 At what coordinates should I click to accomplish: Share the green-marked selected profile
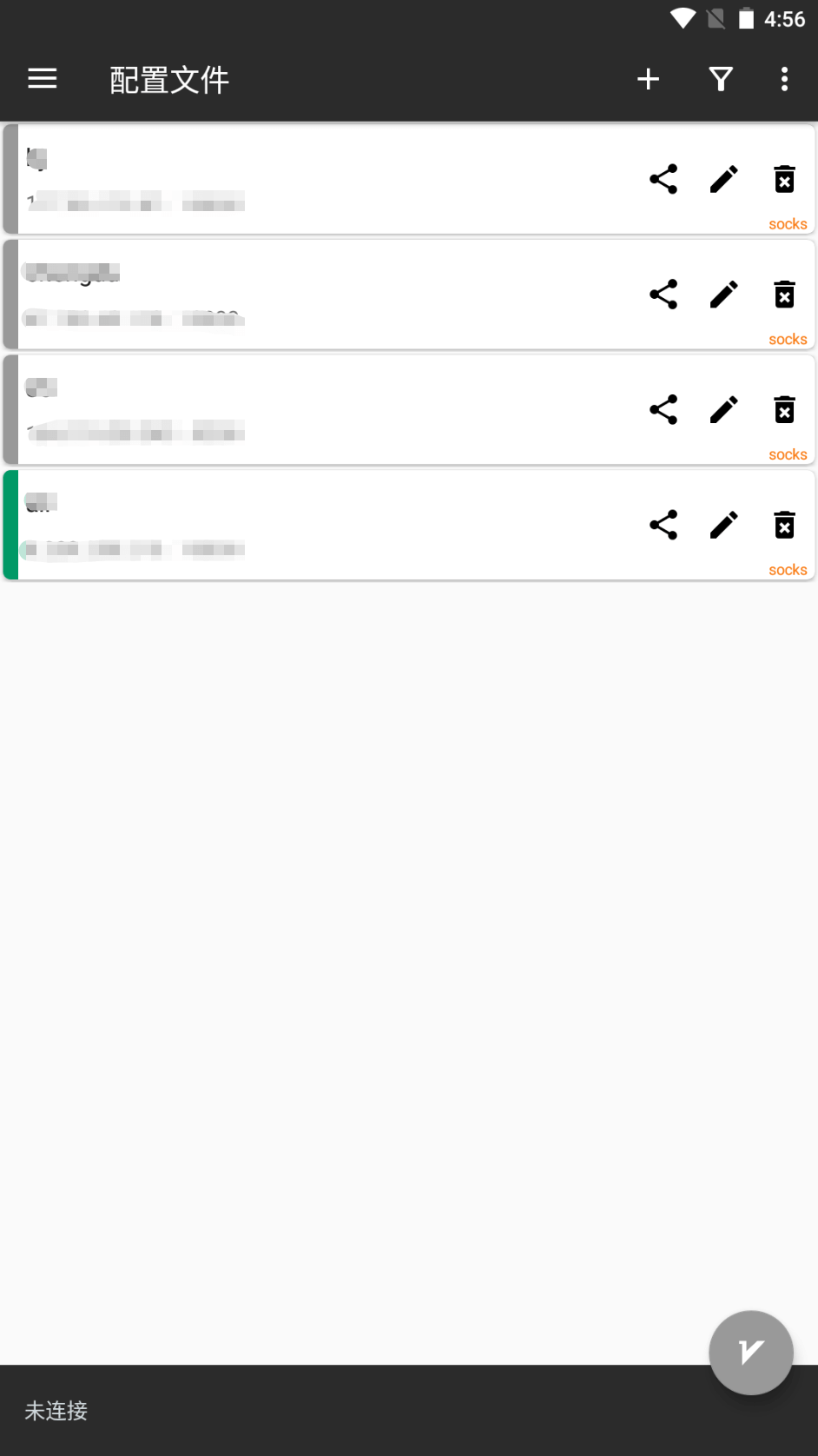[x=663, y=525]
